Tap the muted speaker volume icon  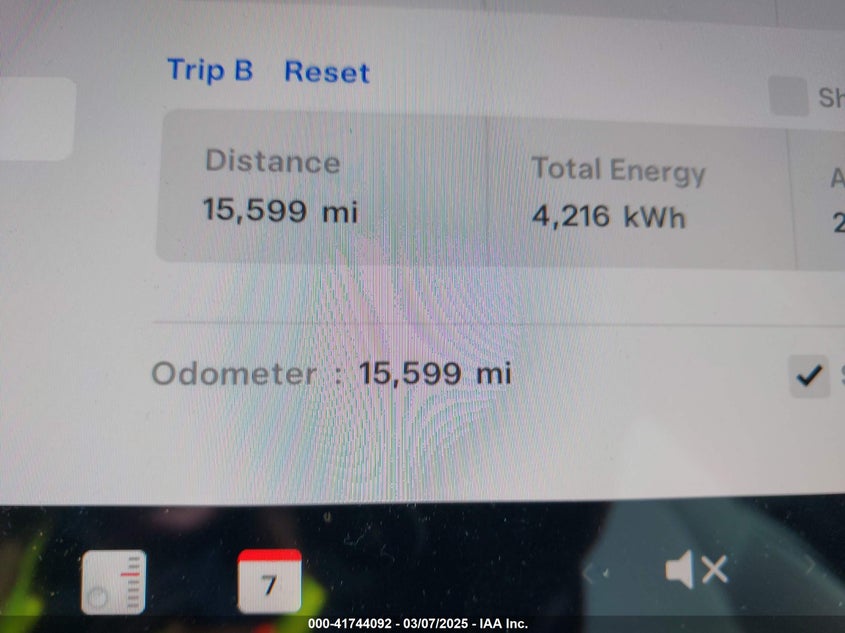695,571
